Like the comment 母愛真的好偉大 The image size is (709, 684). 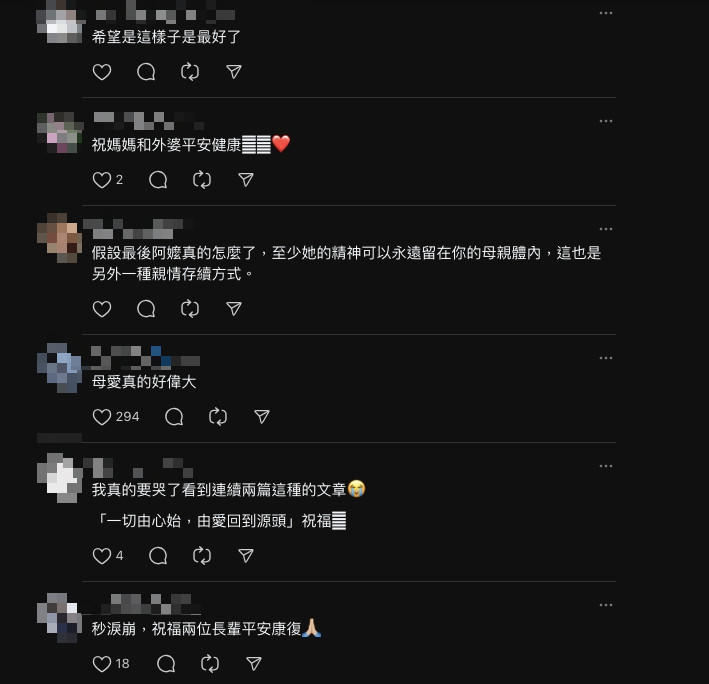click(x=102, y=416)
